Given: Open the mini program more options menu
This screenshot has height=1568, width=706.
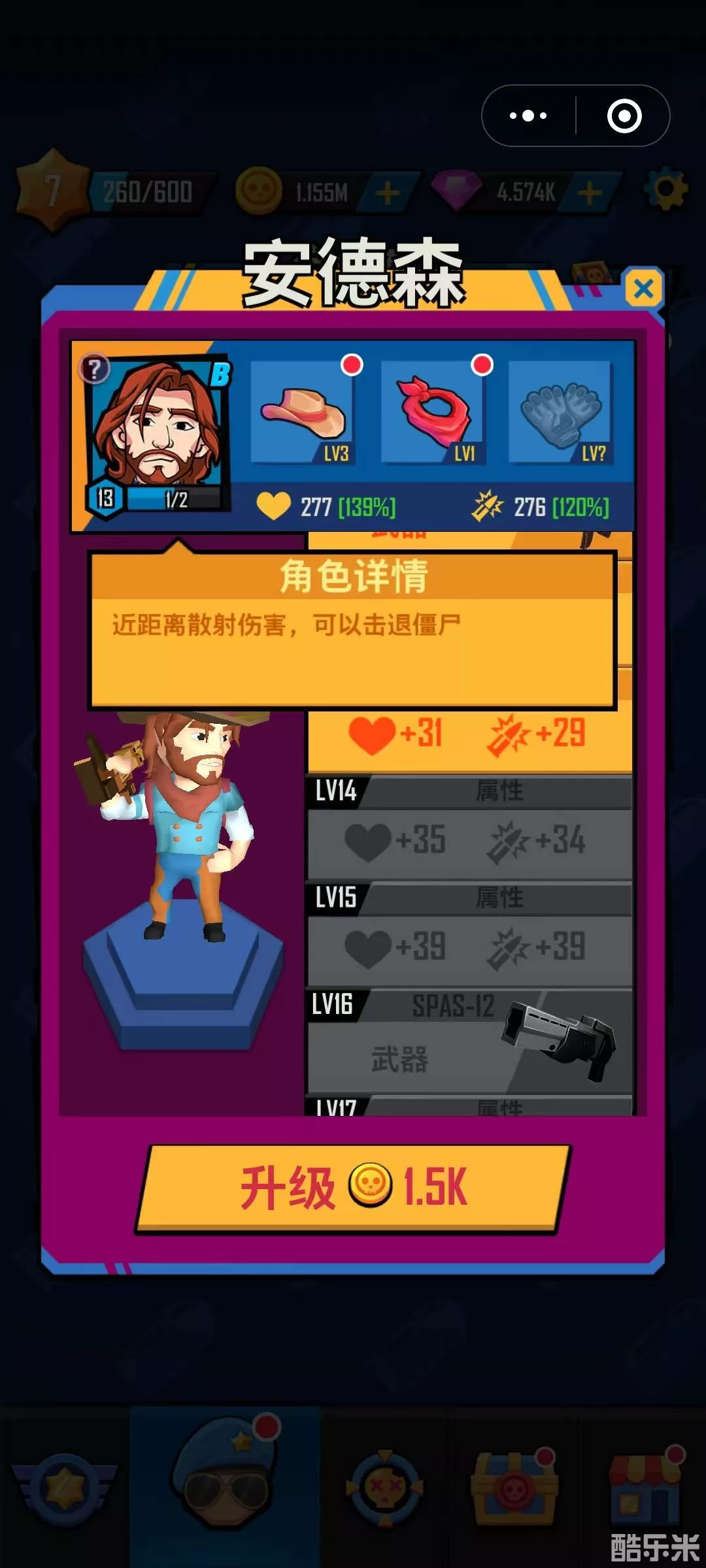Looking at the screenshot, I should tap(528, 116).
